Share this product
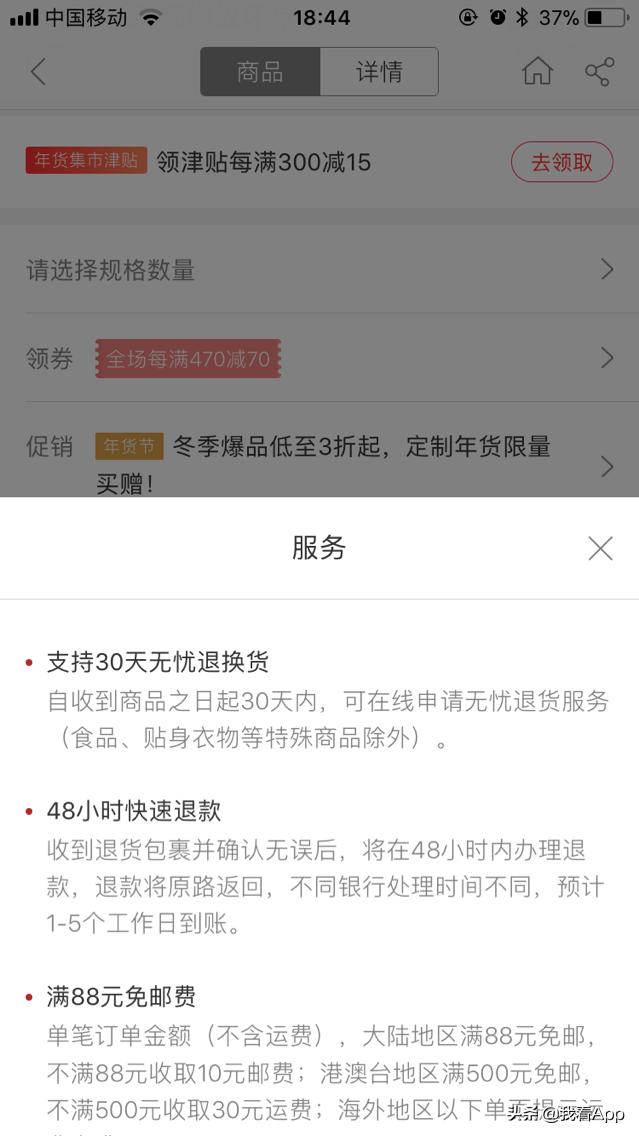639x1136 pixels. tap(599, 72)
